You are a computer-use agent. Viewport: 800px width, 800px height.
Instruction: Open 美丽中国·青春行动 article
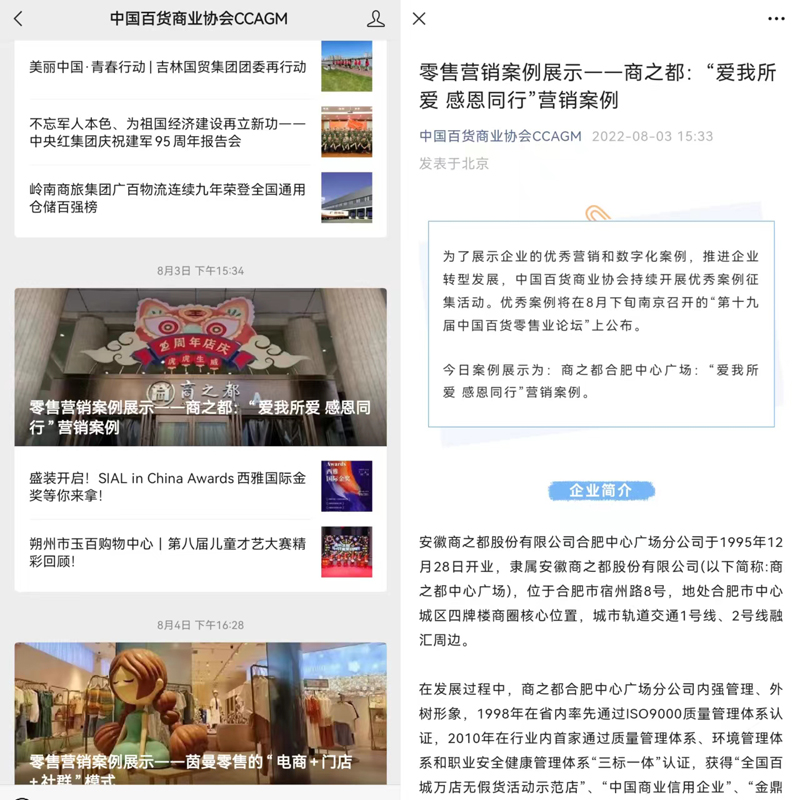click(x=168, y=67)
